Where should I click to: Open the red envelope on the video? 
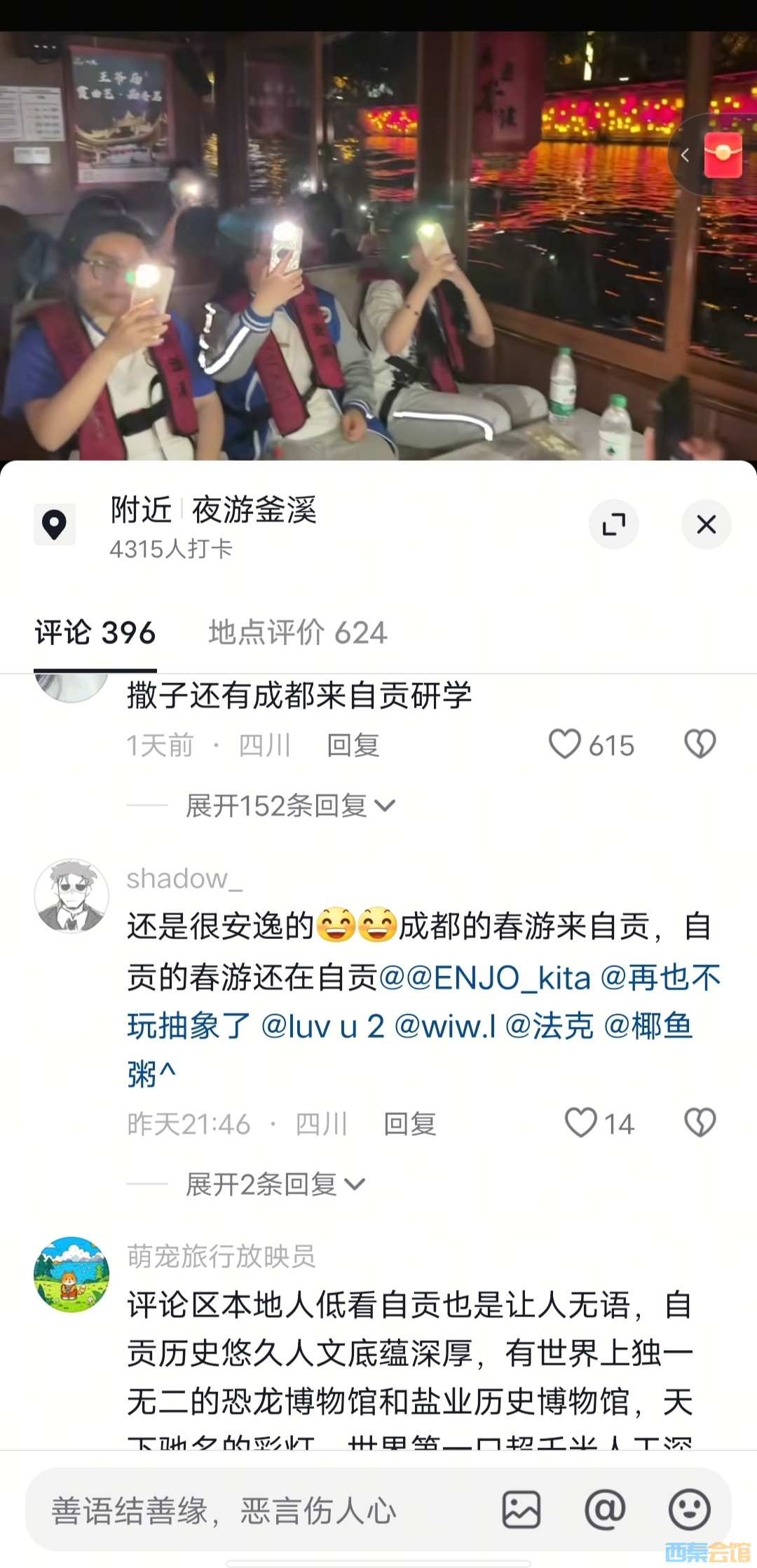[x=723, y=155]
